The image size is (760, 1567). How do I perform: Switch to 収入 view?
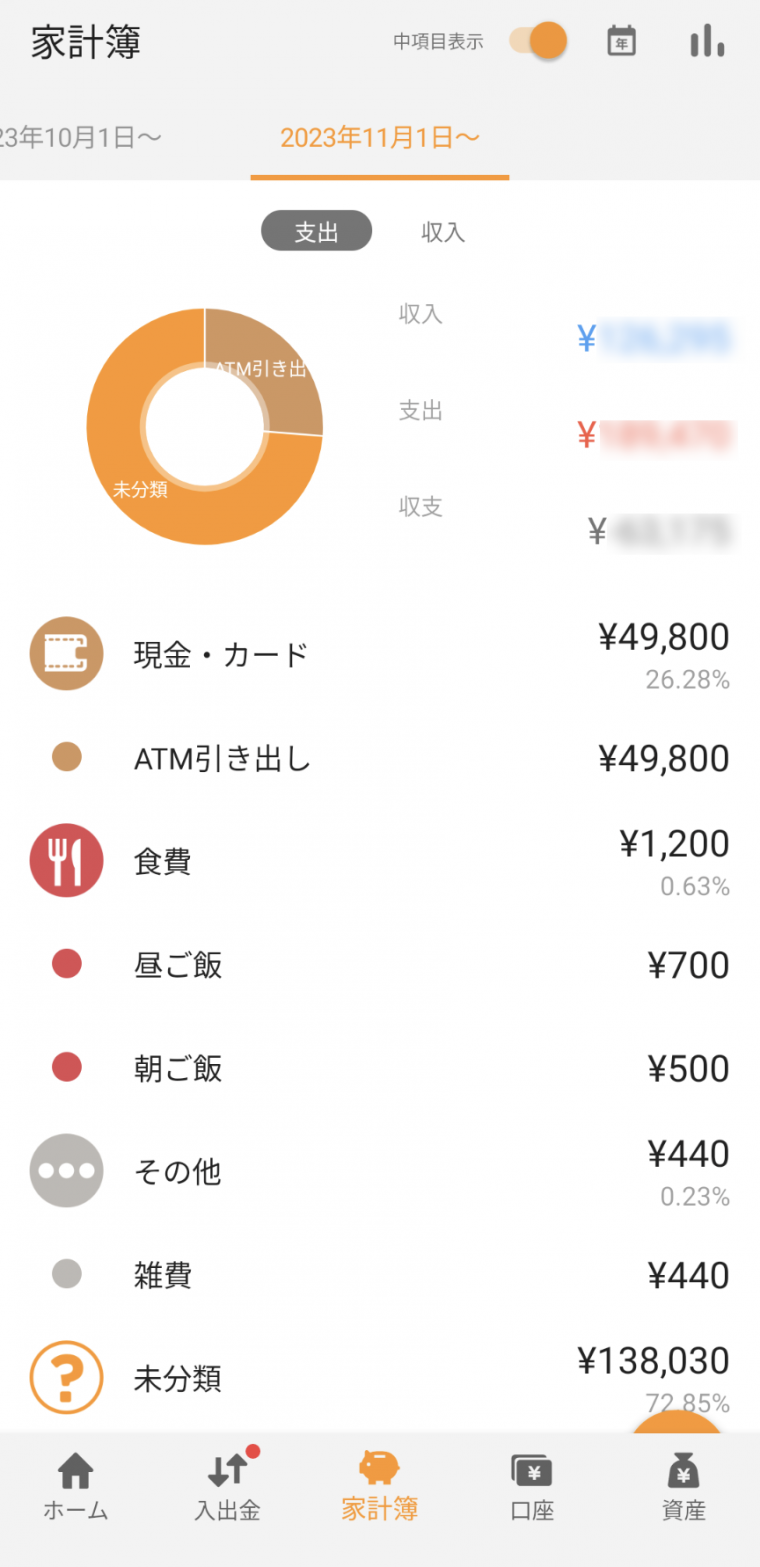coord(443,231)
